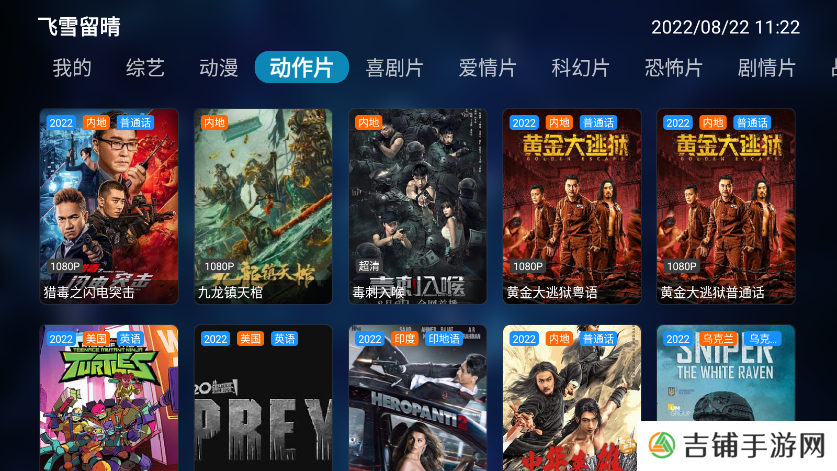Open the movie 九龙镇天棺
The image size is (837, 471).
[263, 206]
